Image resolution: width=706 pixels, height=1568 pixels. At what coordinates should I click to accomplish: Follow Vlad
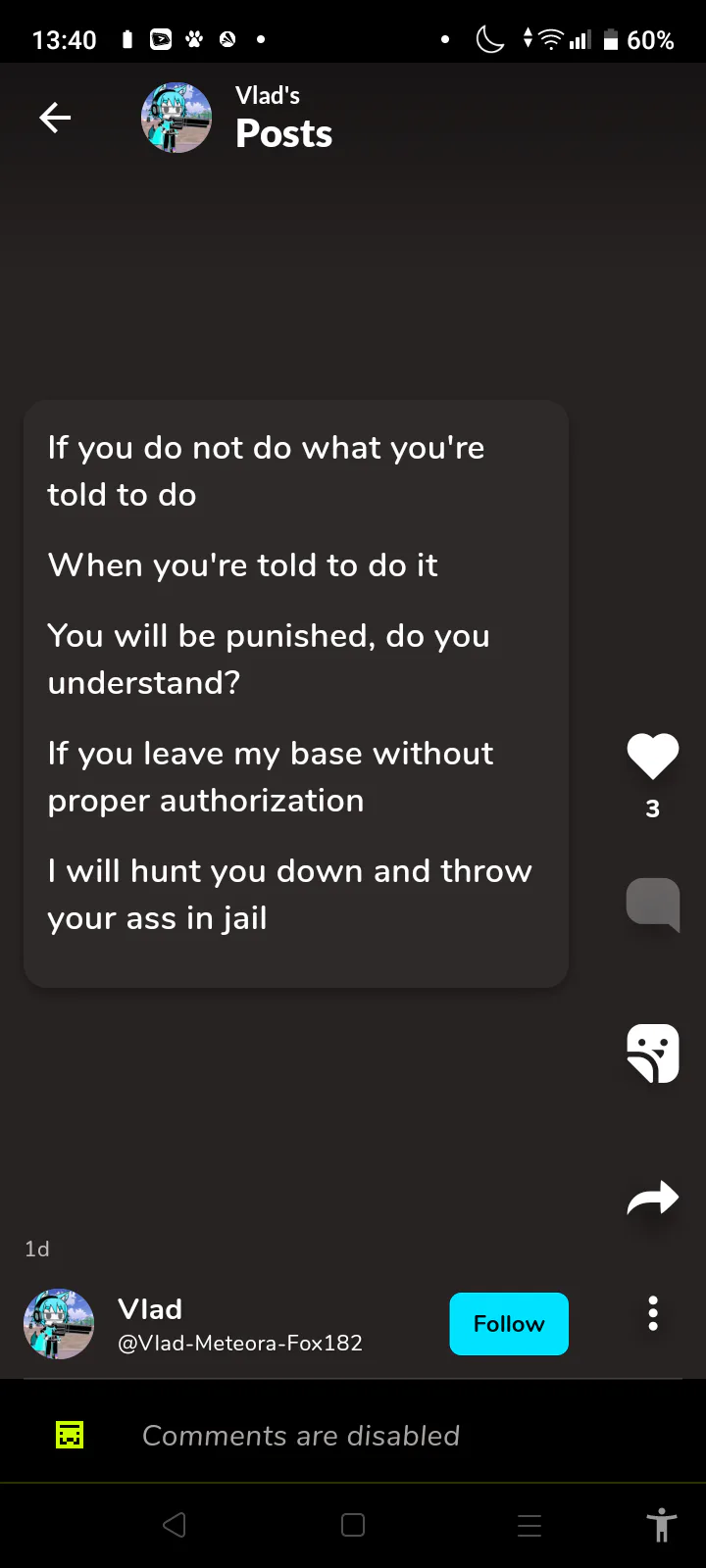[x=508, y=1324]
